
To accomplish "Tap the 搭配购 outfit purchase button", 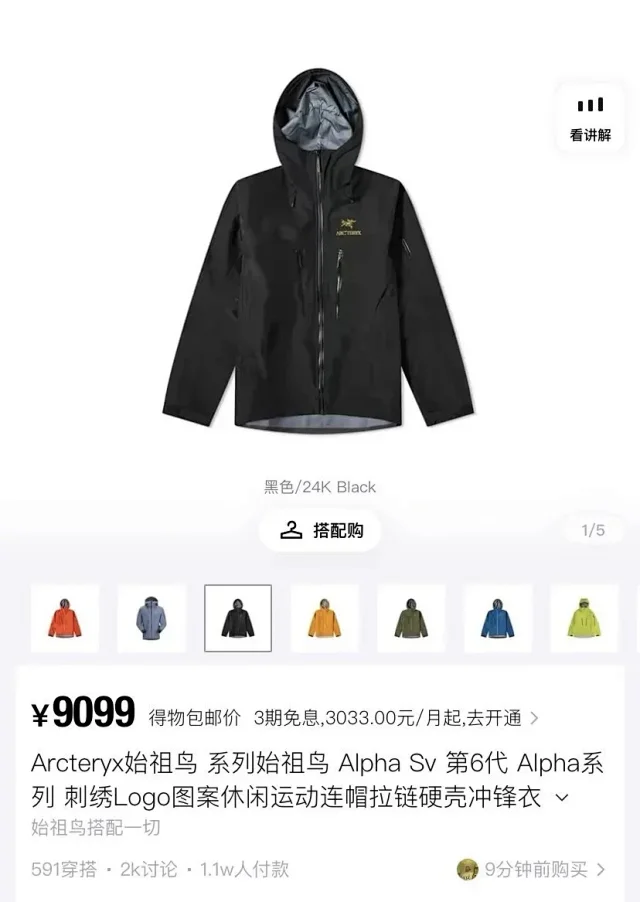I will tap(320, 530).
